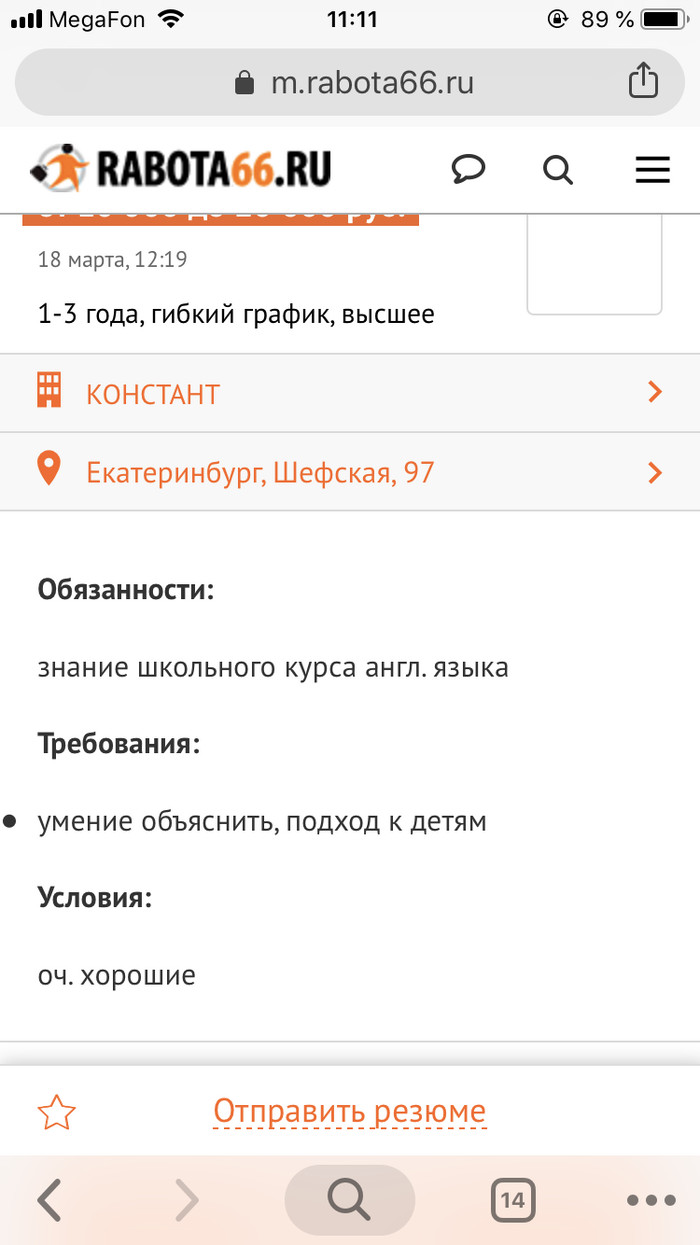Share the page from address bar
This screenshot has width=700, height=1245.
(x=644, y=81)
